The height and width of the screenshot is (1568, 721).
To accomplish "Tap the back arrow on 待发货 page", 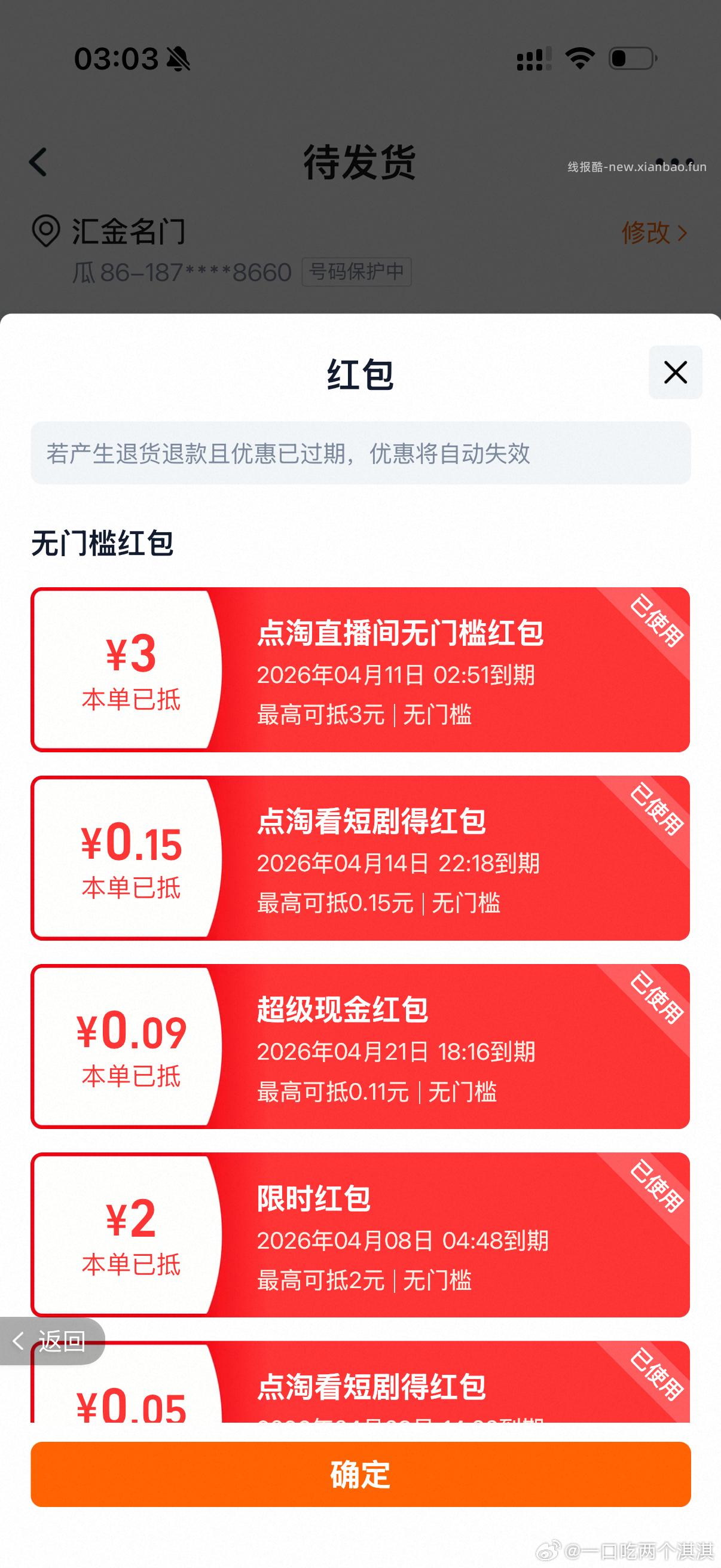I will coord(38,163).
